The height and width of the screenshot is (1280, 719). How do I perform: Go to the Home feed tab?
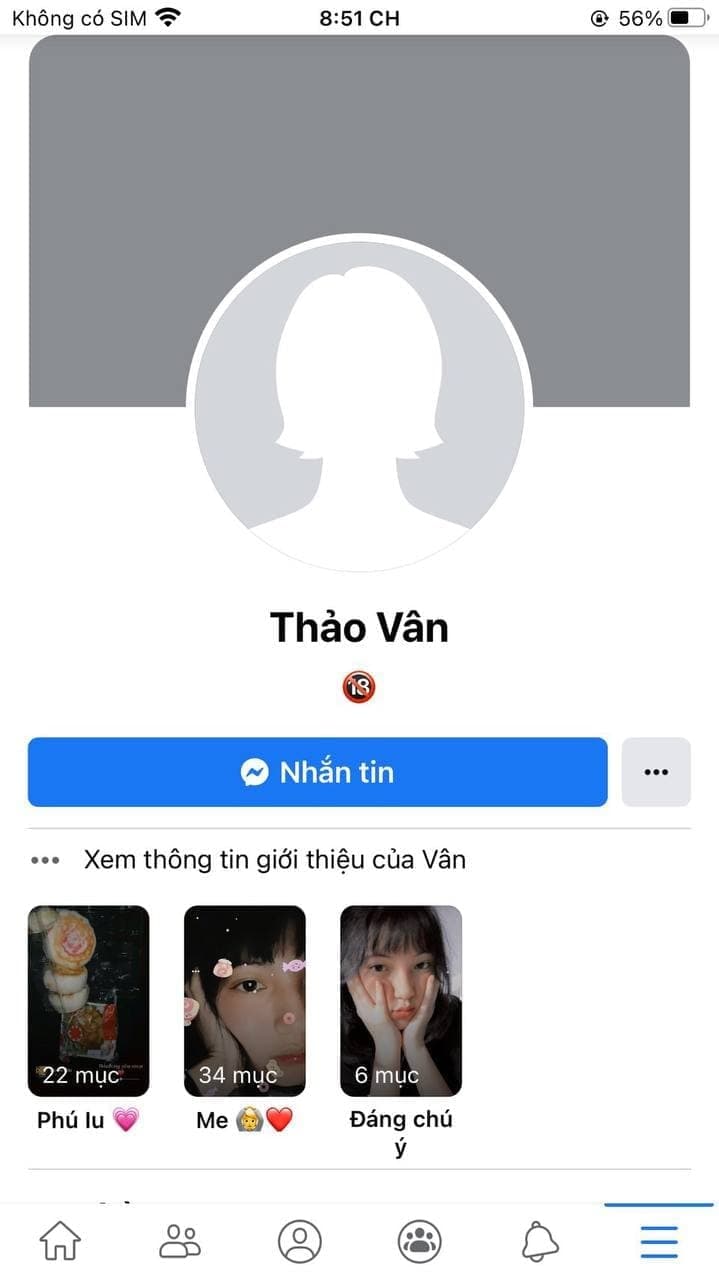(x=60, y=1241)
